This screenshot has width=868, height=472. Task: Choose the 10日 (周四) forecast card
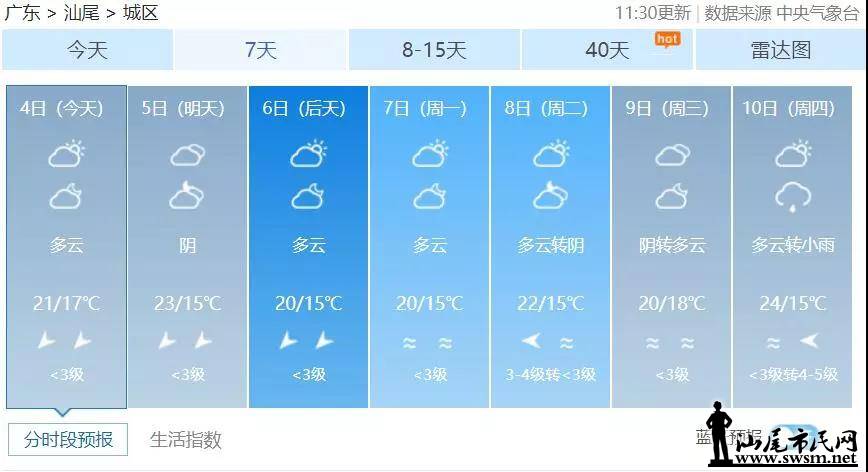coord(794,245)
